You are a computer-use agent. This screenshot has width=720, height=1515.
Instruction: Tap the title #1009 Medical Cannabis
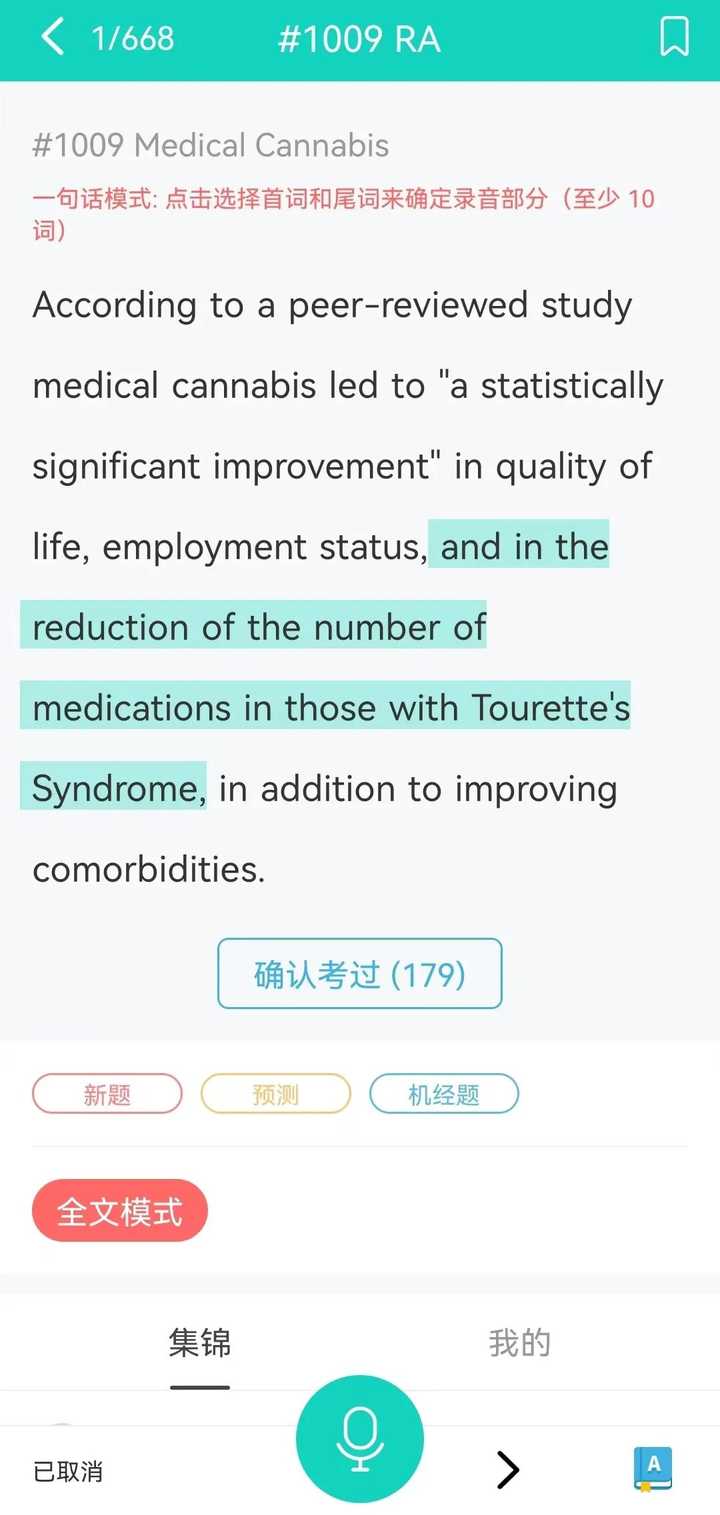tap(208, 146)
